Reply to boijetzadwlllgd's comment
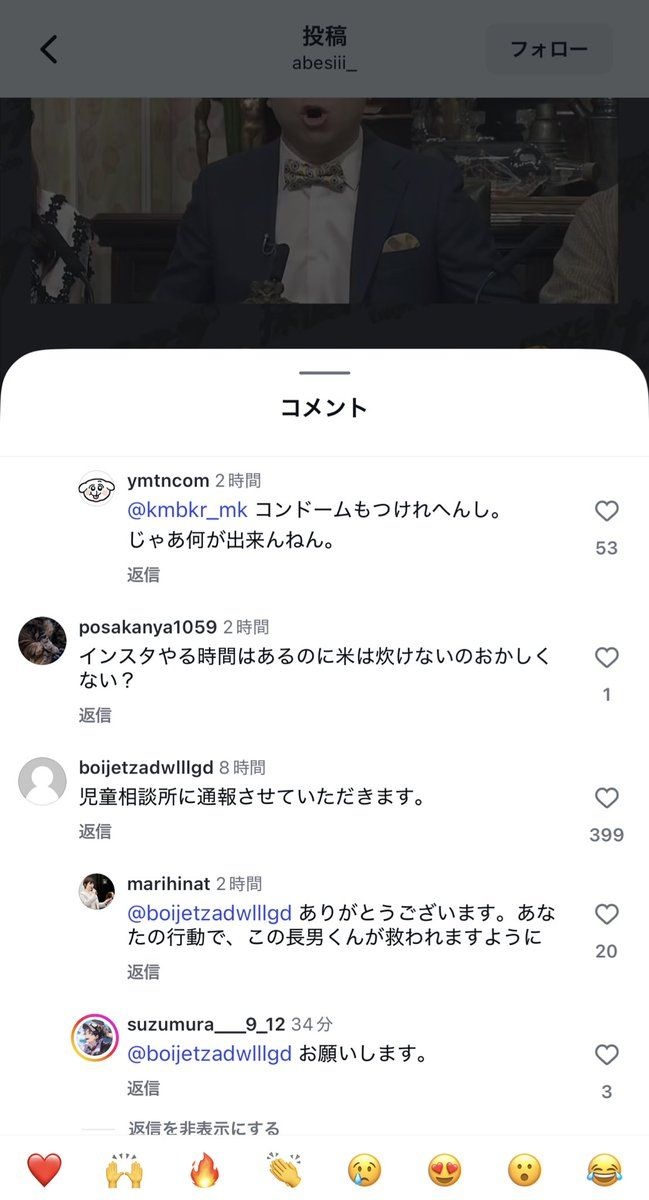 coord(95,831)
